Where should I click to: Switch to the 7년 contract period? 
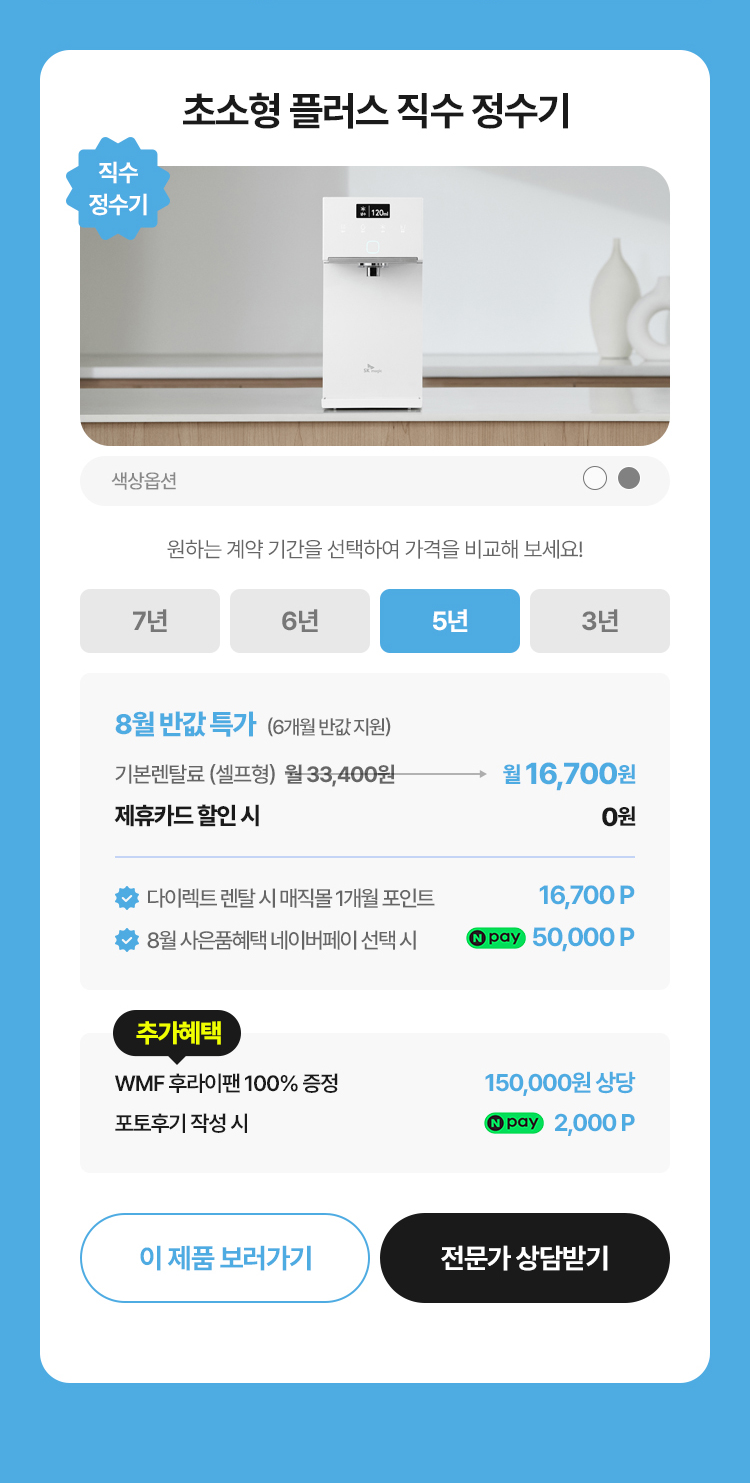150,621
